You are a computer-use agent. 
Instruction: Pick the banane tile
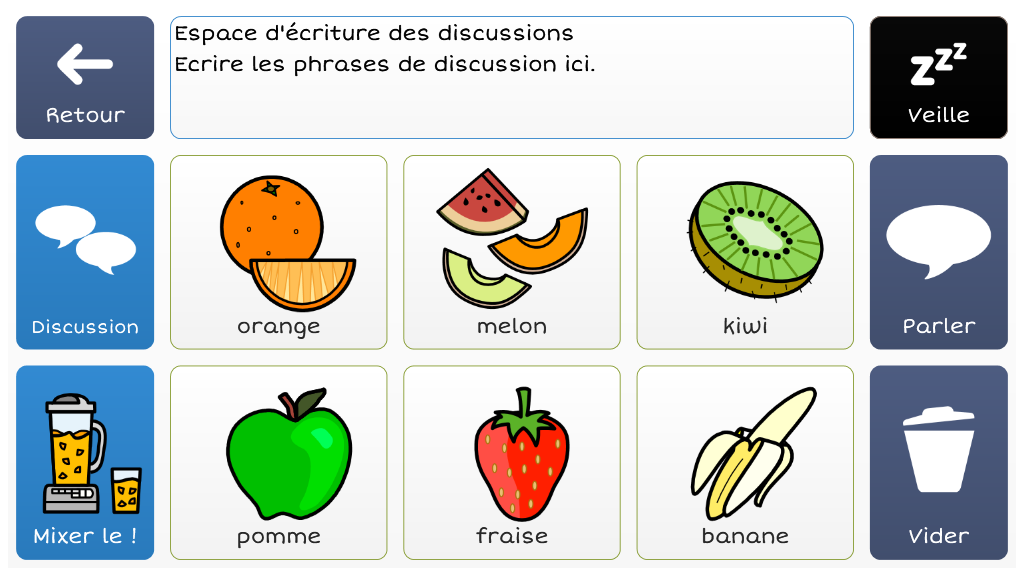coord(745,462)
